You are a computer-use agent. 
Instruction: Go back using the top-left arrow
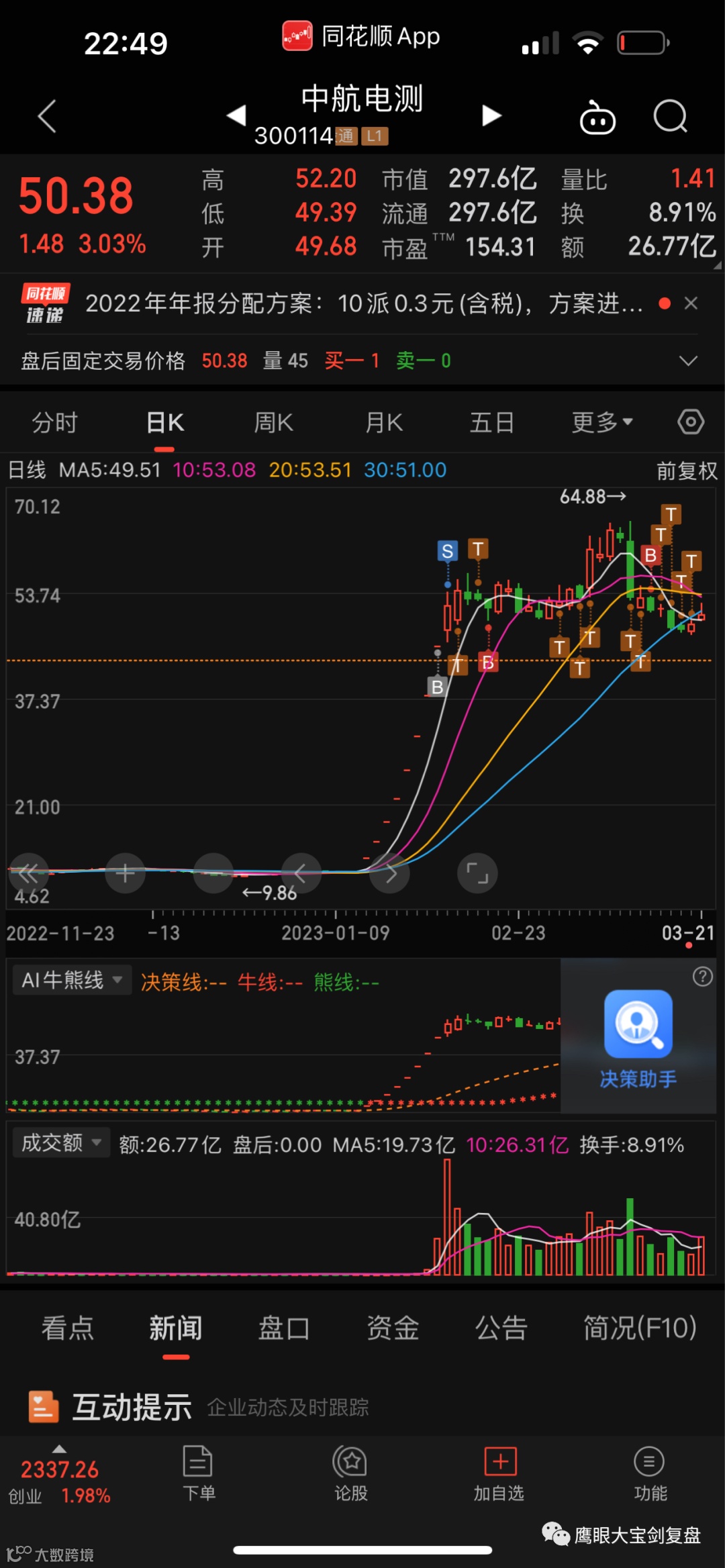[47, 117]
